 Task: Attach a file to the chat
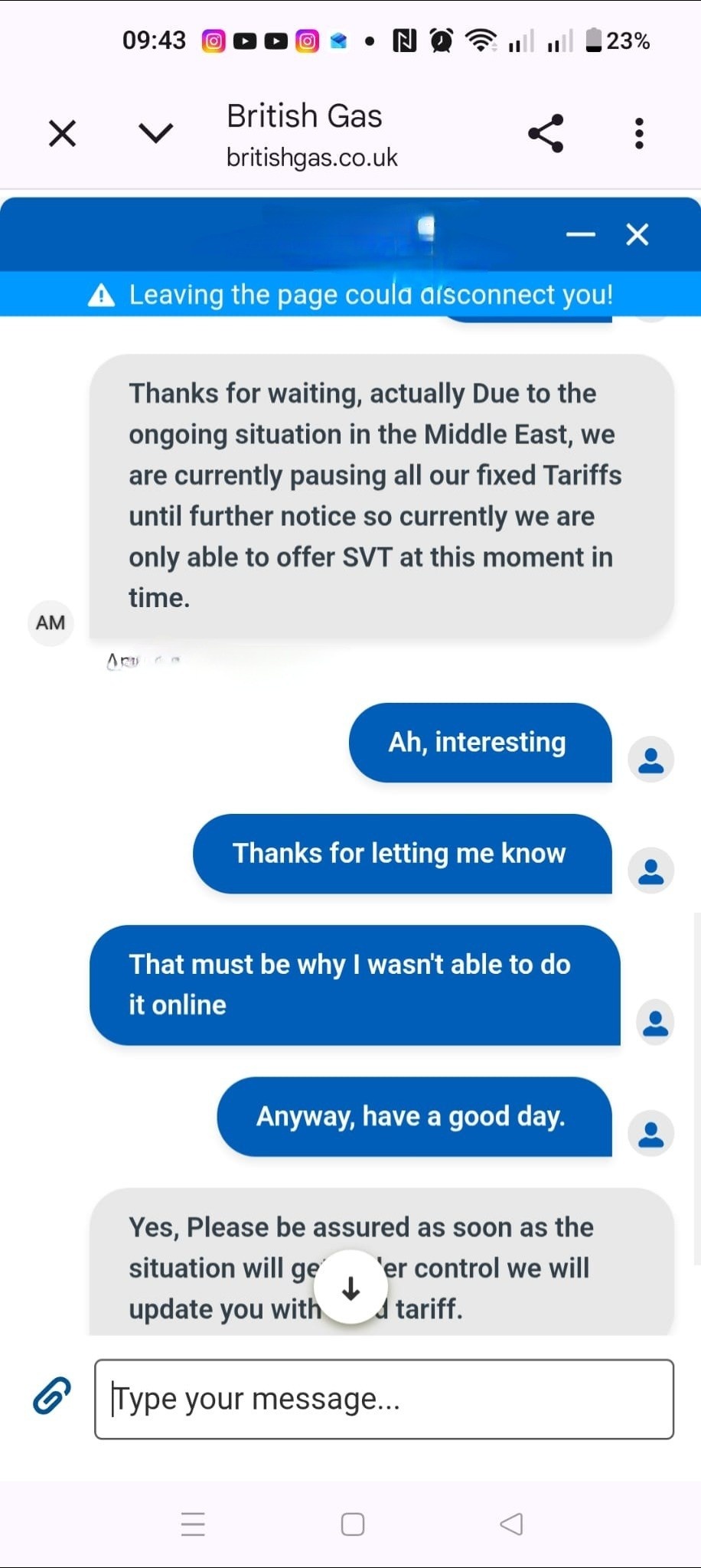pyautogui.click(x=52, y=1395)
